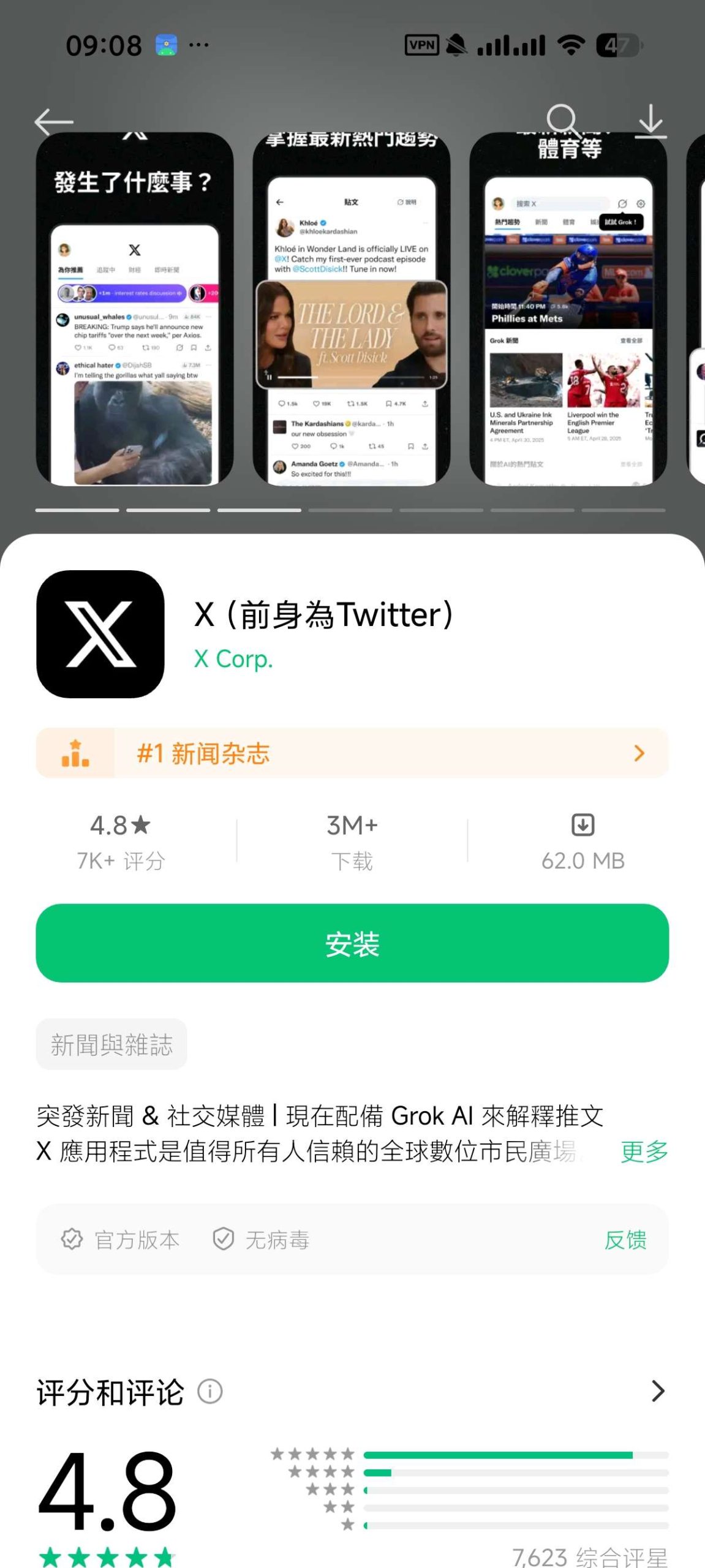The height and width of the screenshot is (1568, 705).
Task: Tap the 官方版本 verification badge icon
Action: (x=72, y=1239)
